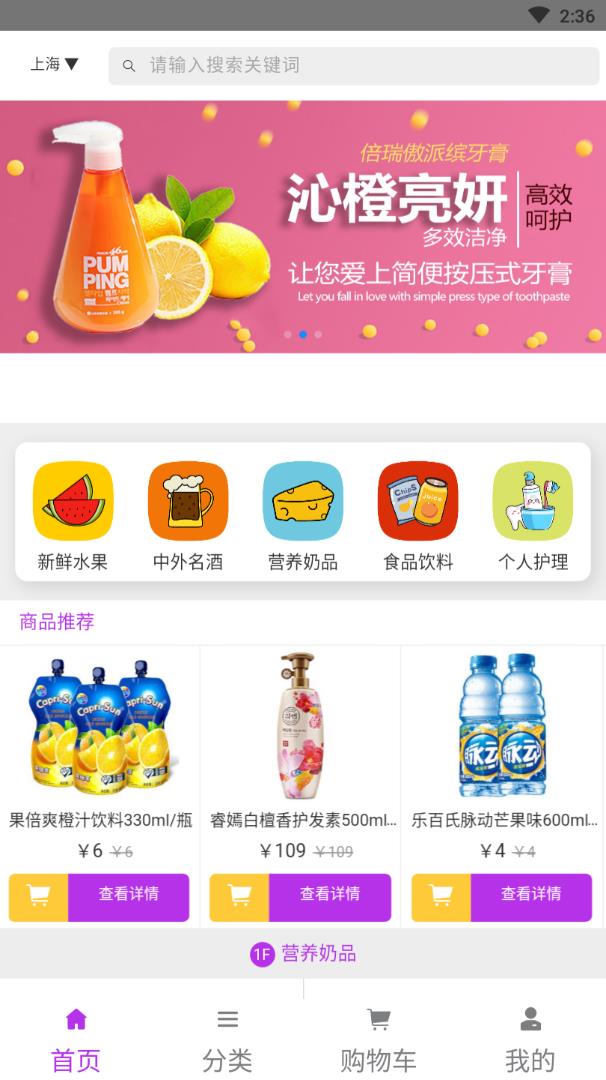
Task: Switch to the 购物车 tab
Action: (378, 1040)
